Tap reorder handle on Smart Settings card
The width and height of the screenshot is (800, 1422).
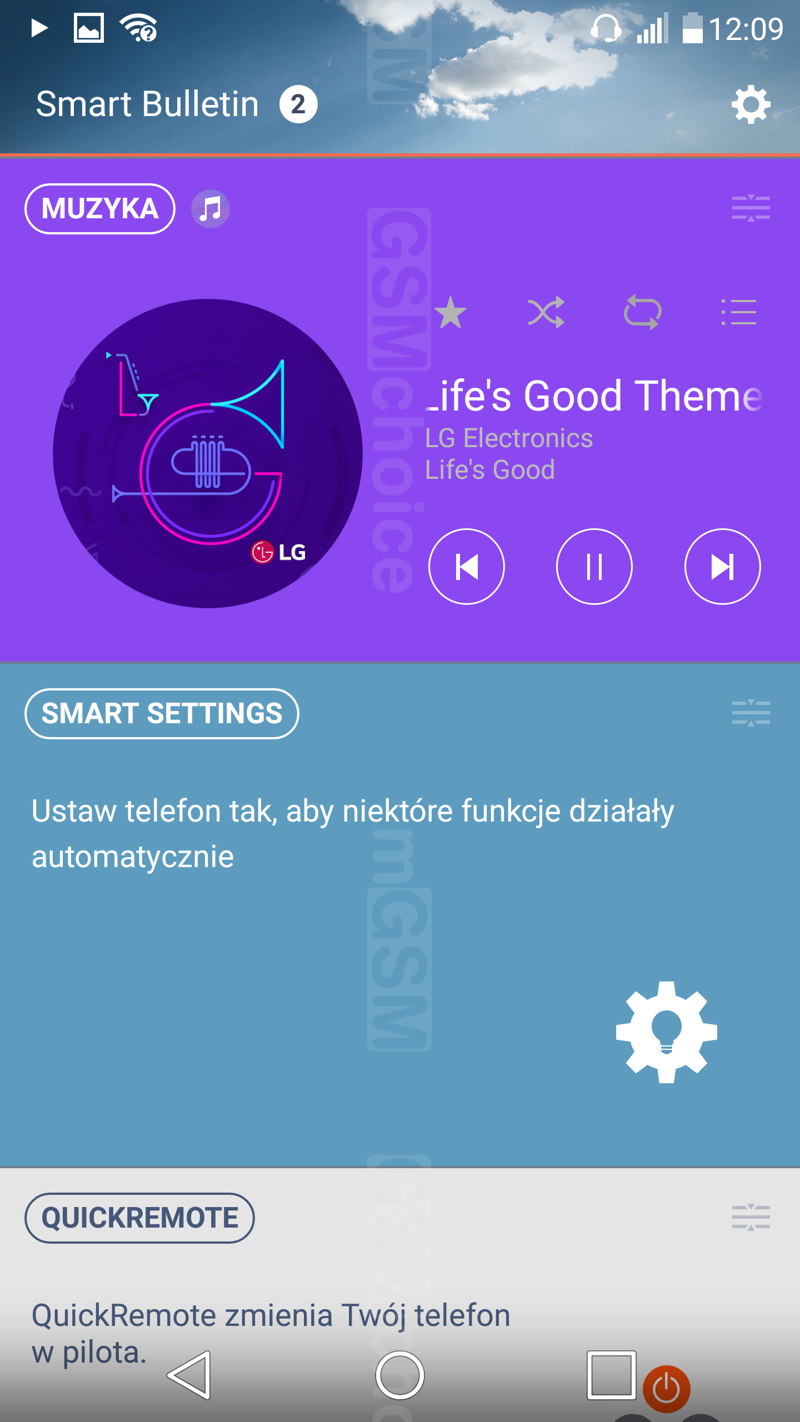pos(750,713)
